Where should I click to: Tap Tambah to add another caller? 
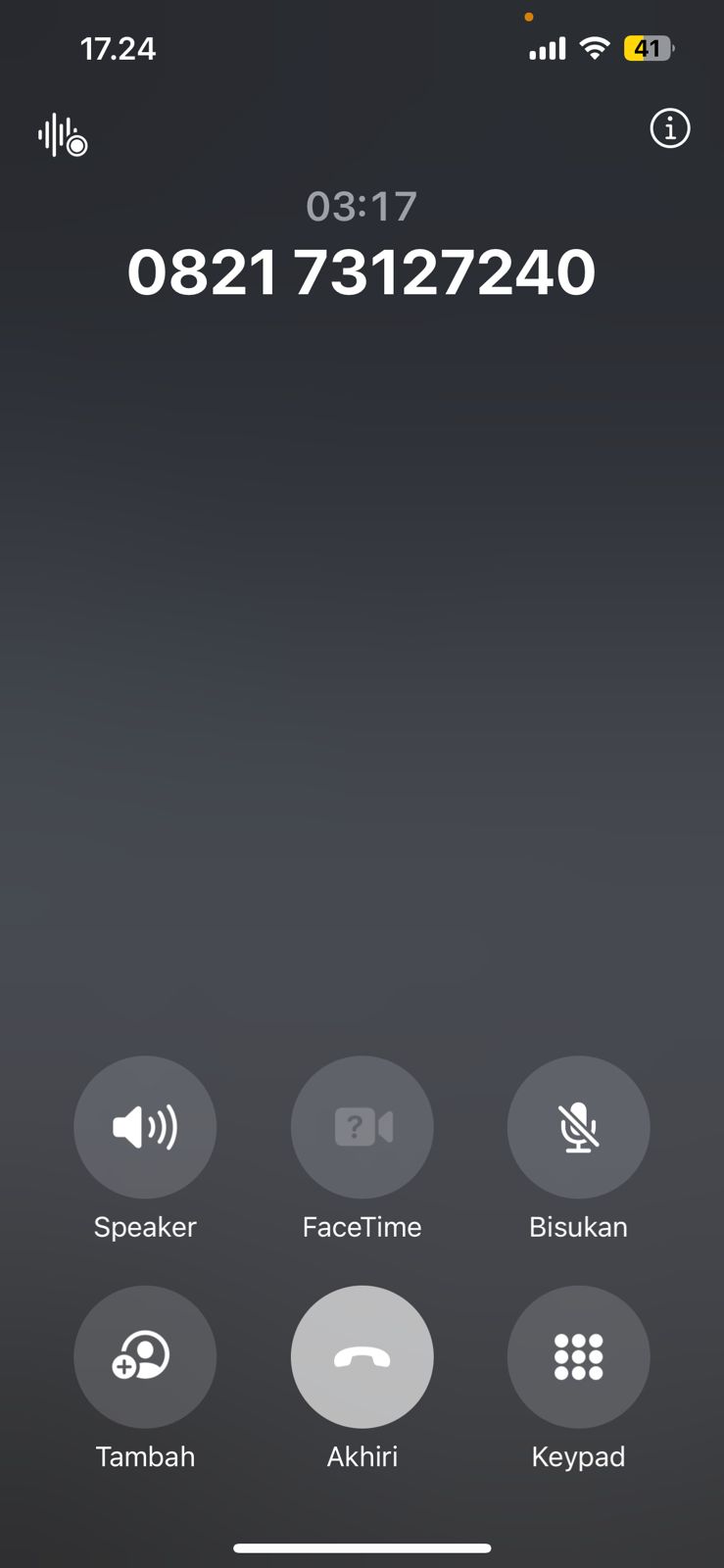tap(145, 1356)
